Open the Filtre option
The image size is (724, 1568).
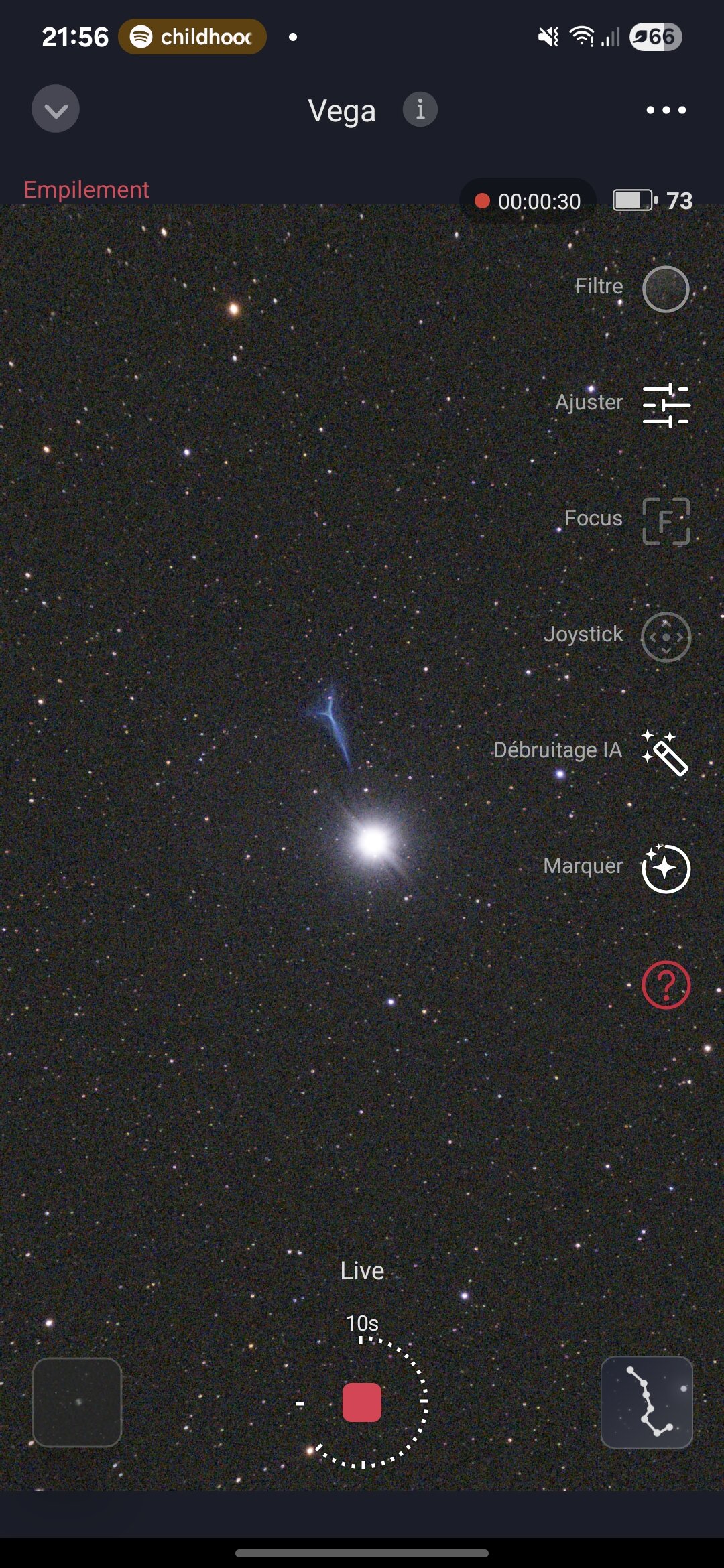tap(665, 289)
